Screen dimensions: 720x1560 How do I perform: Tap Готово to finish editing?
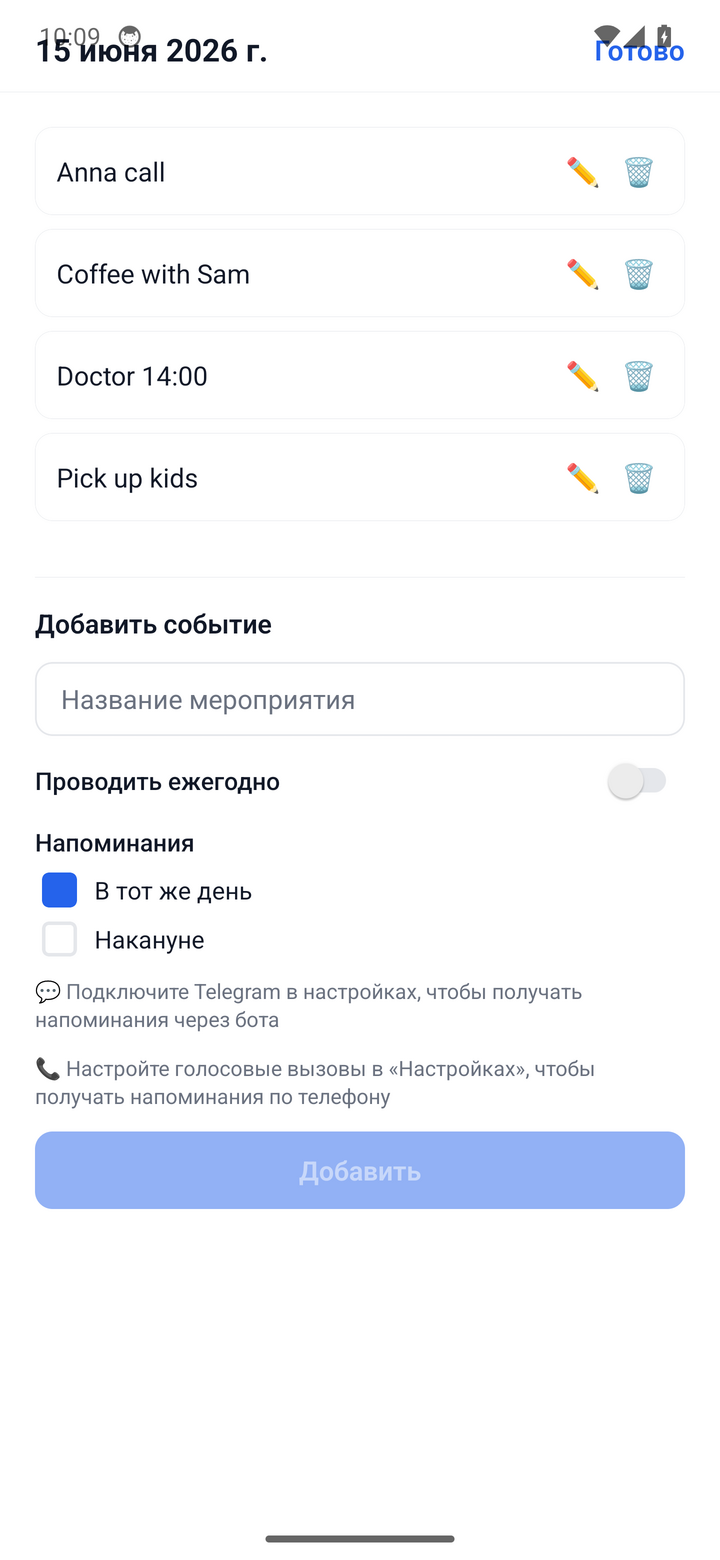coord(639,51)
